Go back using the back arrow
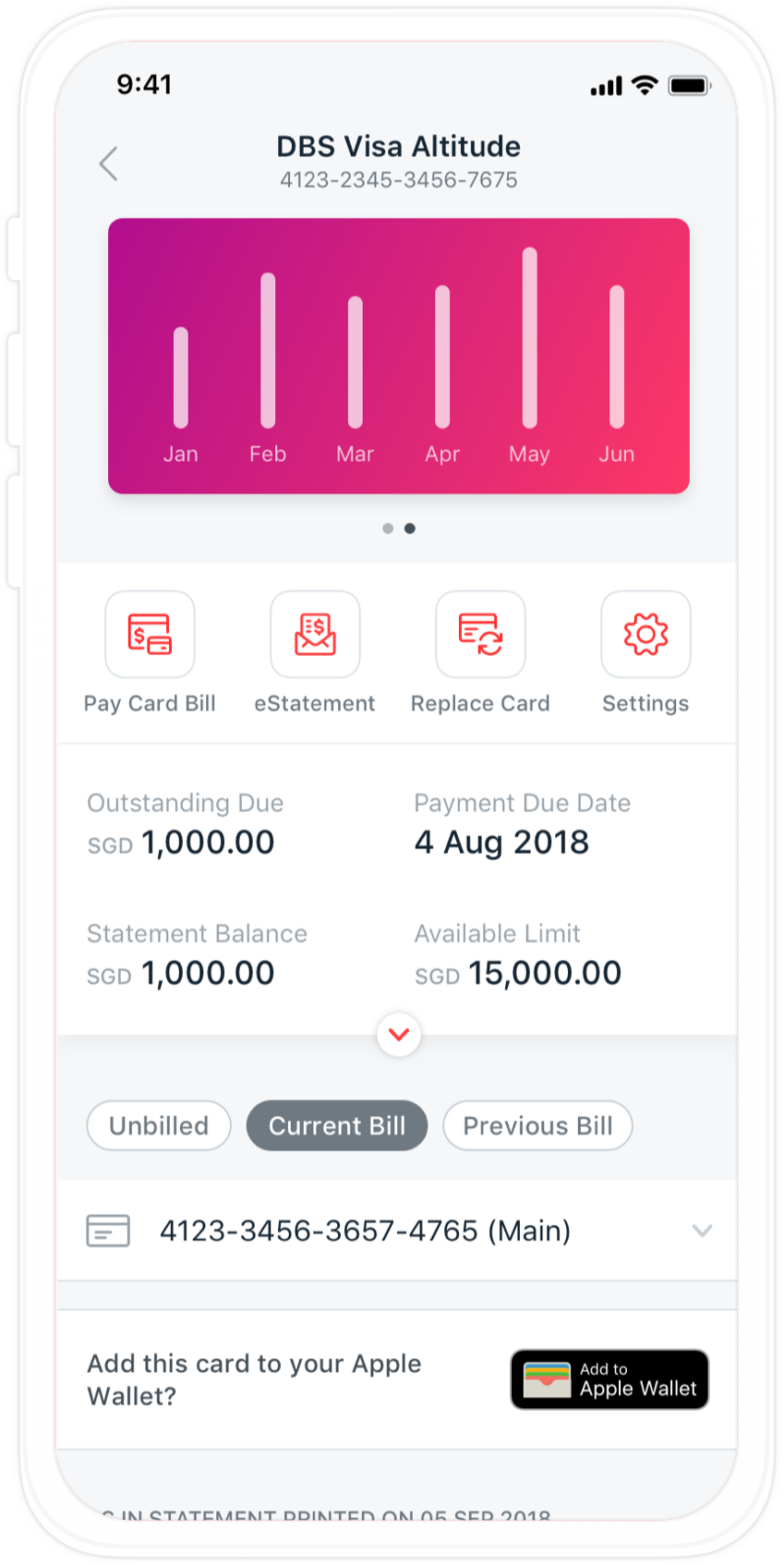This screenshot has width=784, height=1566. [109, 164]
